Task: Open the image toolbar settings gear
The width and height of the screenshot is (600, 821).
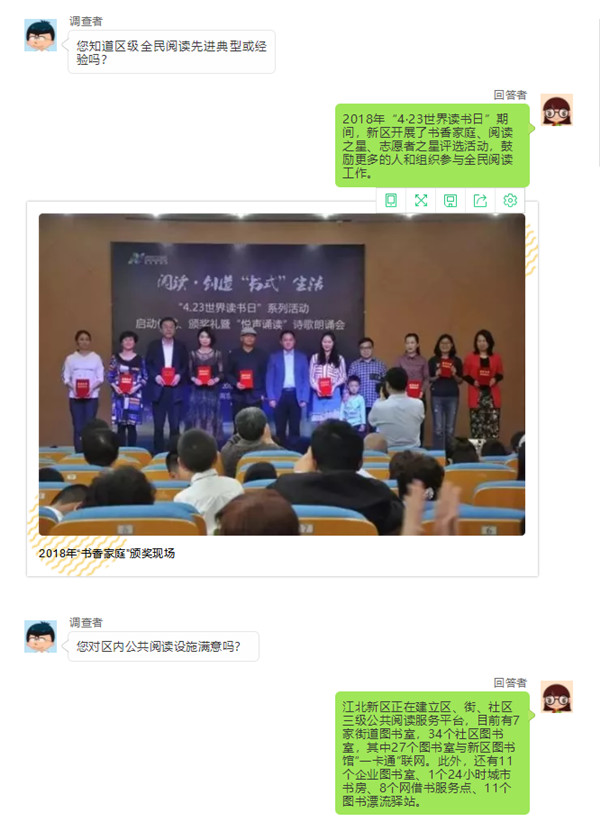Action: coord(510,200)
